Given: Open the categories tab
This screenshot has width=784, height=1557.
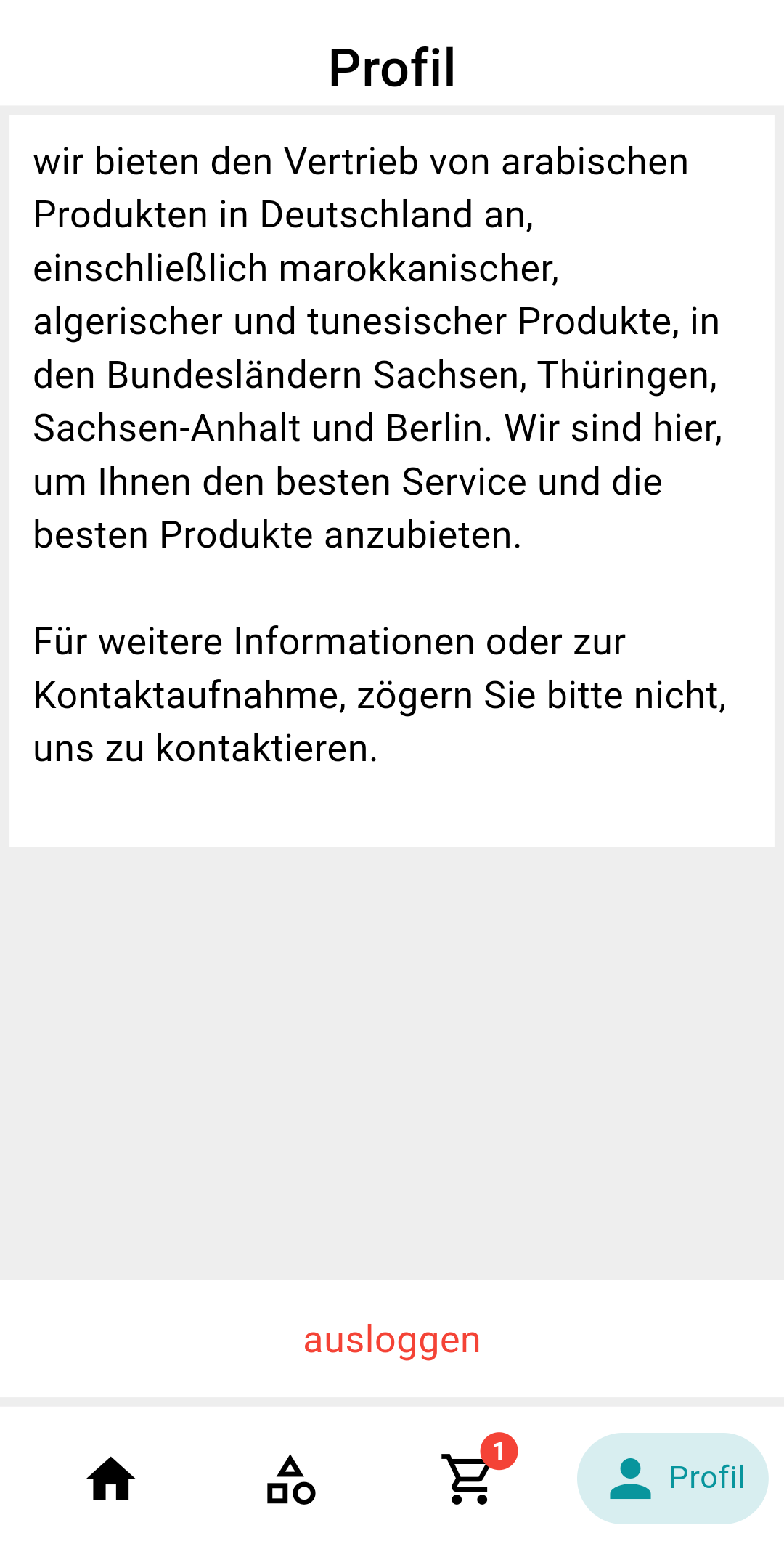Looking at the screenshot, I should [x=290, y=1479].
